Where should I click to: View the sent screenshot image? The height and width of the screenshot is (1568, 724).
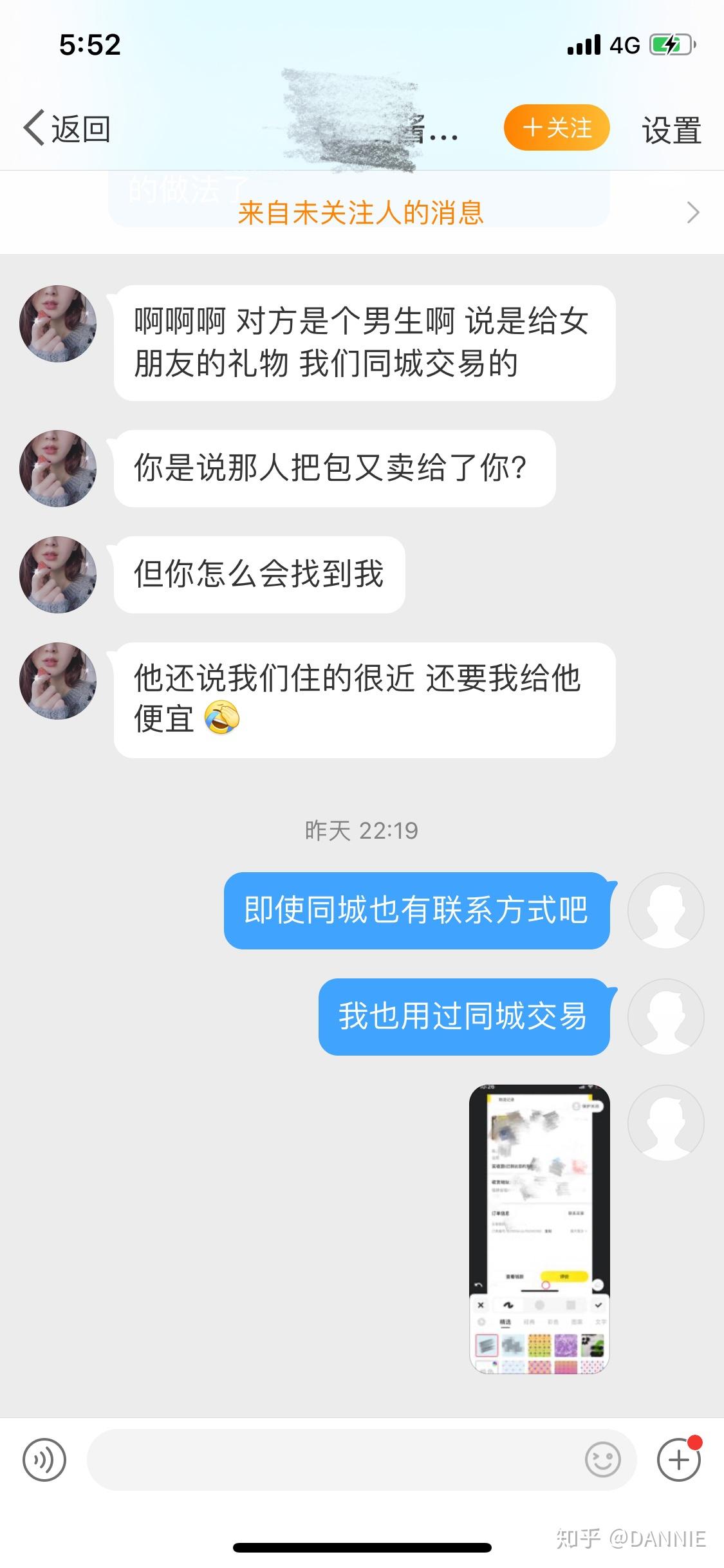tap(539, 1229)
